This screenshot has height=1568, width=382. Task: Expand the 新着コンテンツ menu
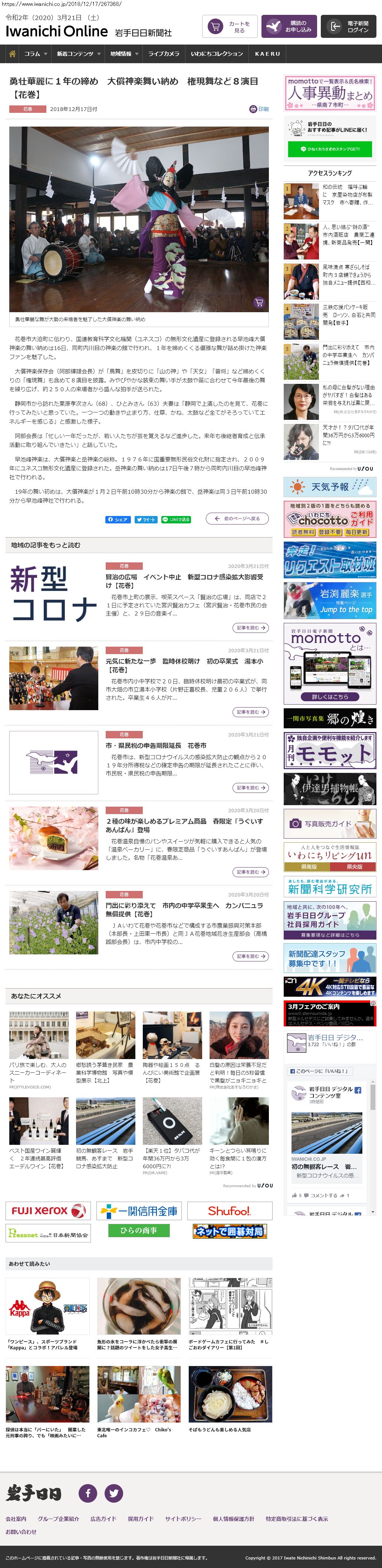click(x=79, y=54)
